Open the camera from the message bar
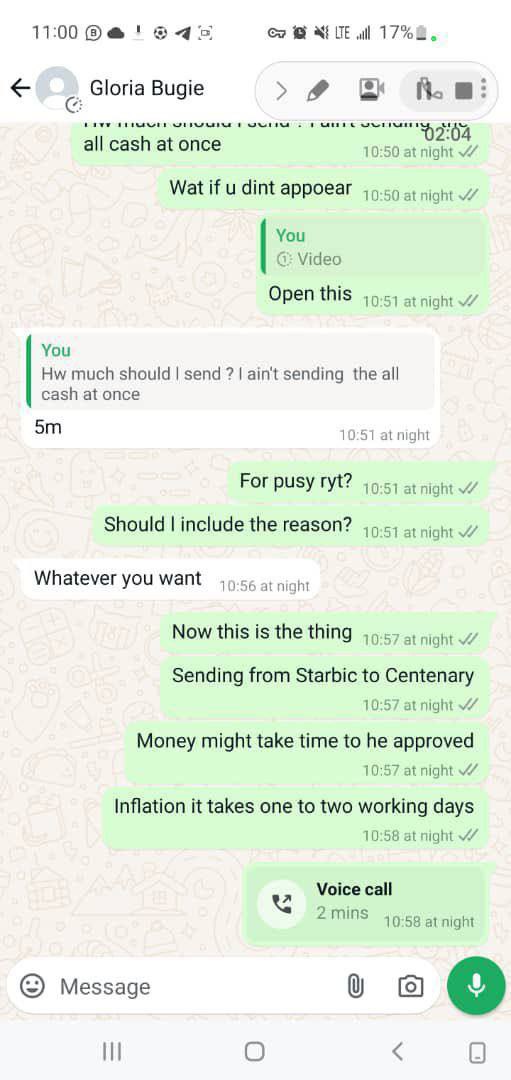Image resolution: width=511 pixels, height=1080 pixels. 410,987
